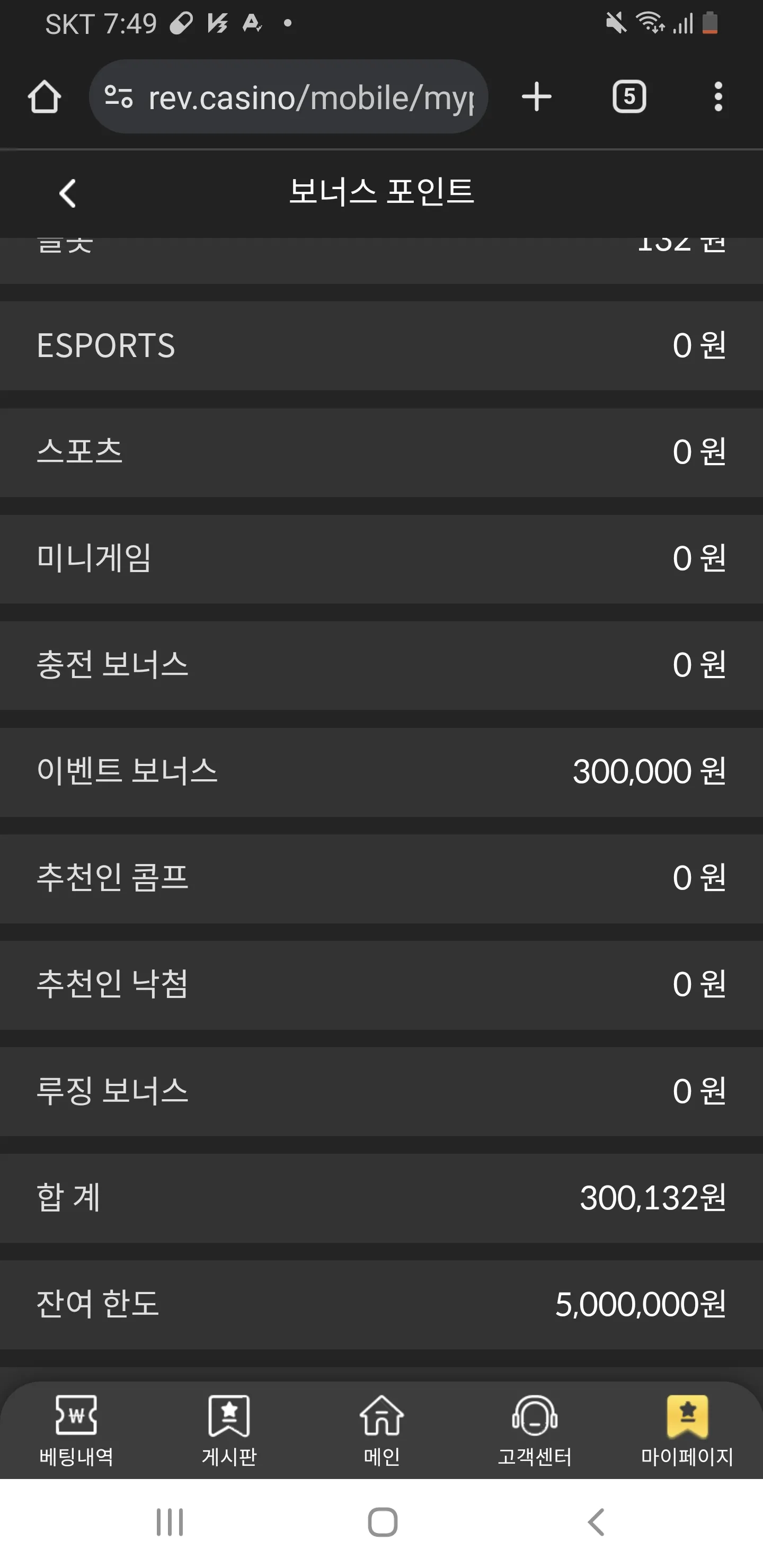Go back from the 보너스 포인트 page
Screen dimensions: 763x1568
coord(68,193)
